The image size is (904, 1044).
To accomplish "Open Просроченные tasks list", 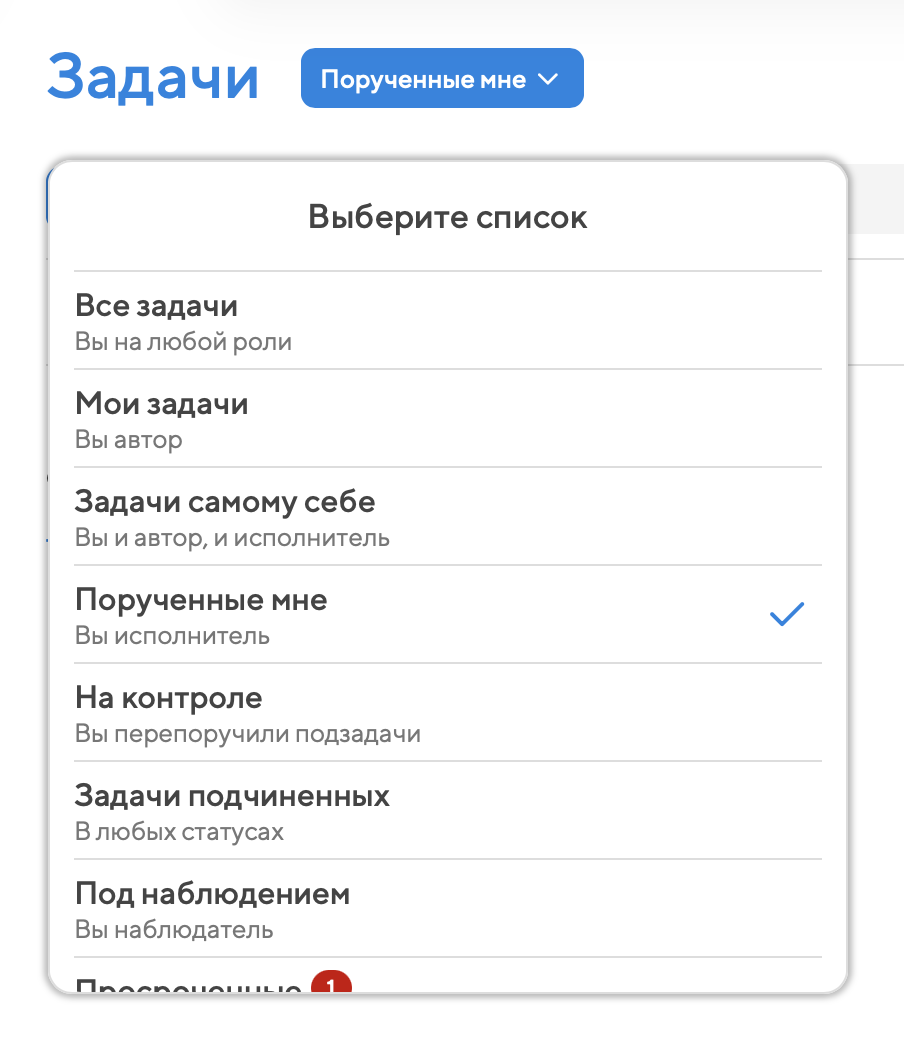I will coord(190,986).
